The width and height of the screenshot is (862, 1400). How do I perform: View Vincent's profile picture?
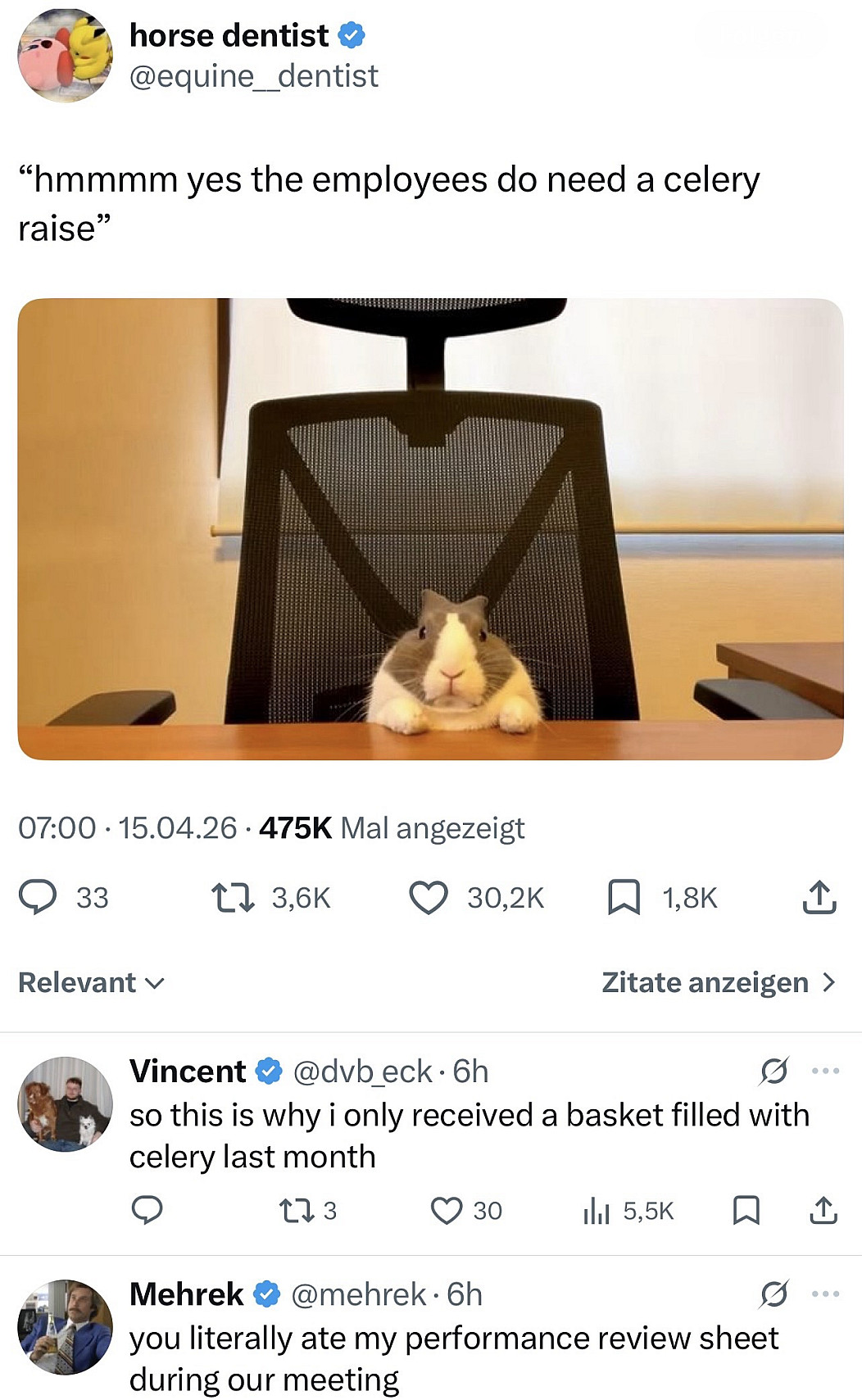66,1103
